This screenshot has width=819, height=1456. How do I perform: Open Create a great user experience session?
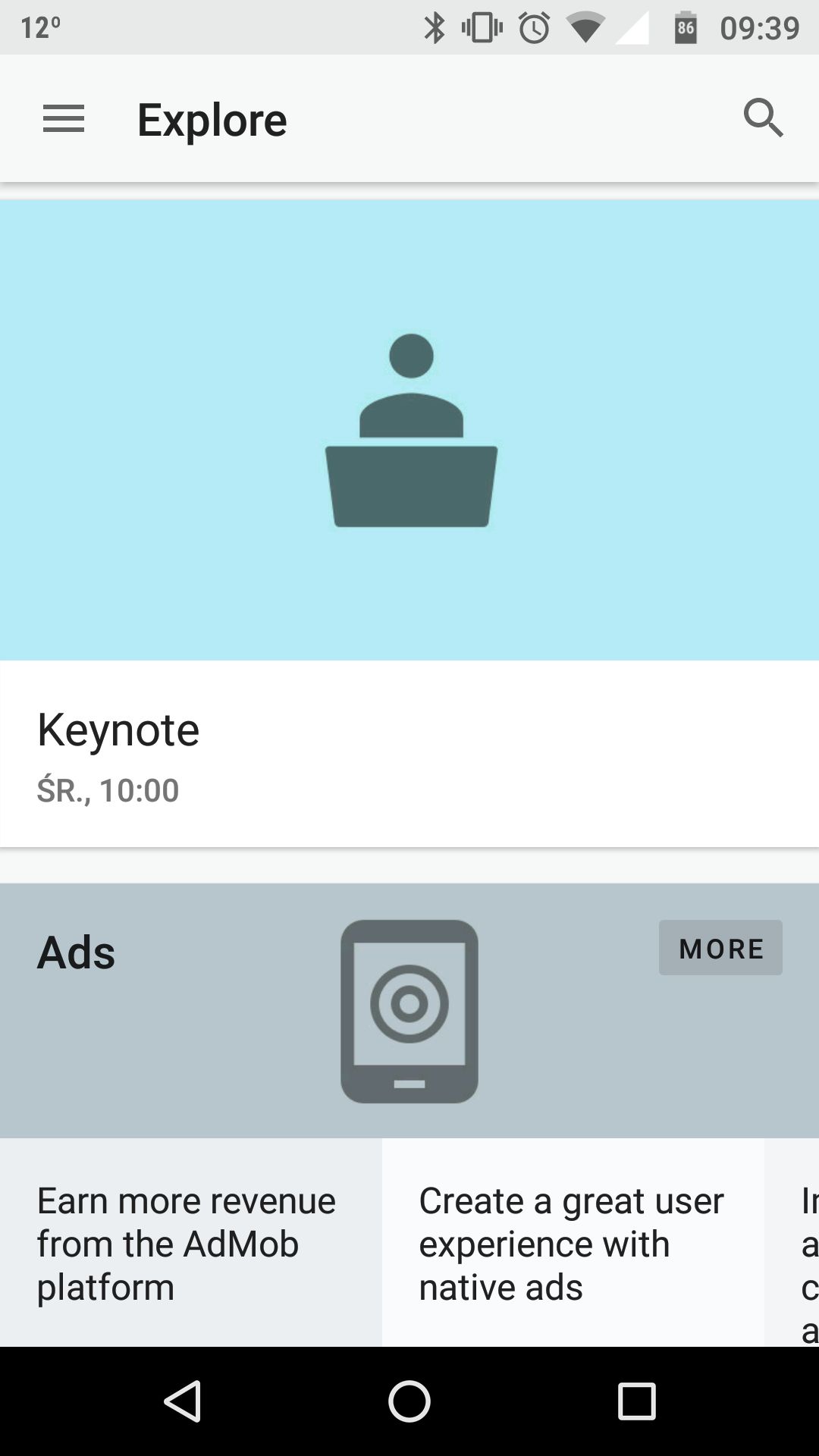pyautogui.click(x=573, y=1242)
